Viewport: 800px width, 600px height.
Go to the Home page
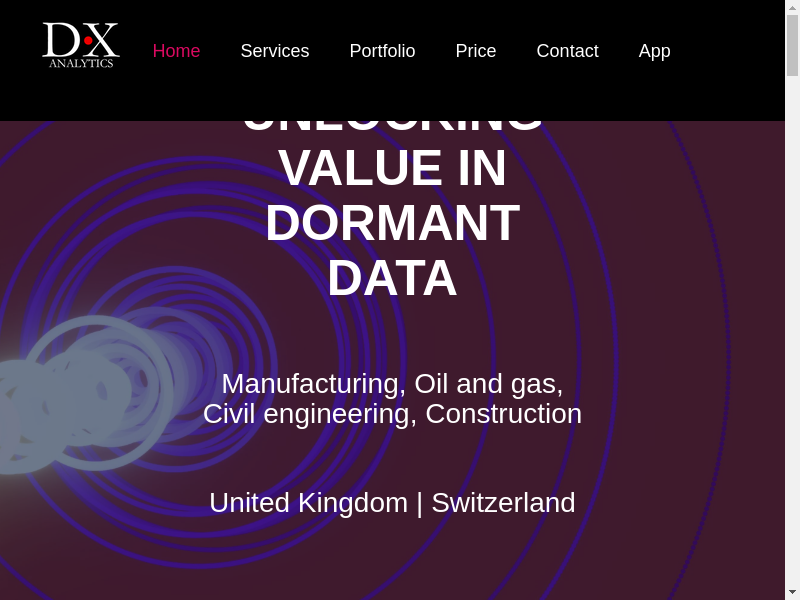click(x=176, y=51)
